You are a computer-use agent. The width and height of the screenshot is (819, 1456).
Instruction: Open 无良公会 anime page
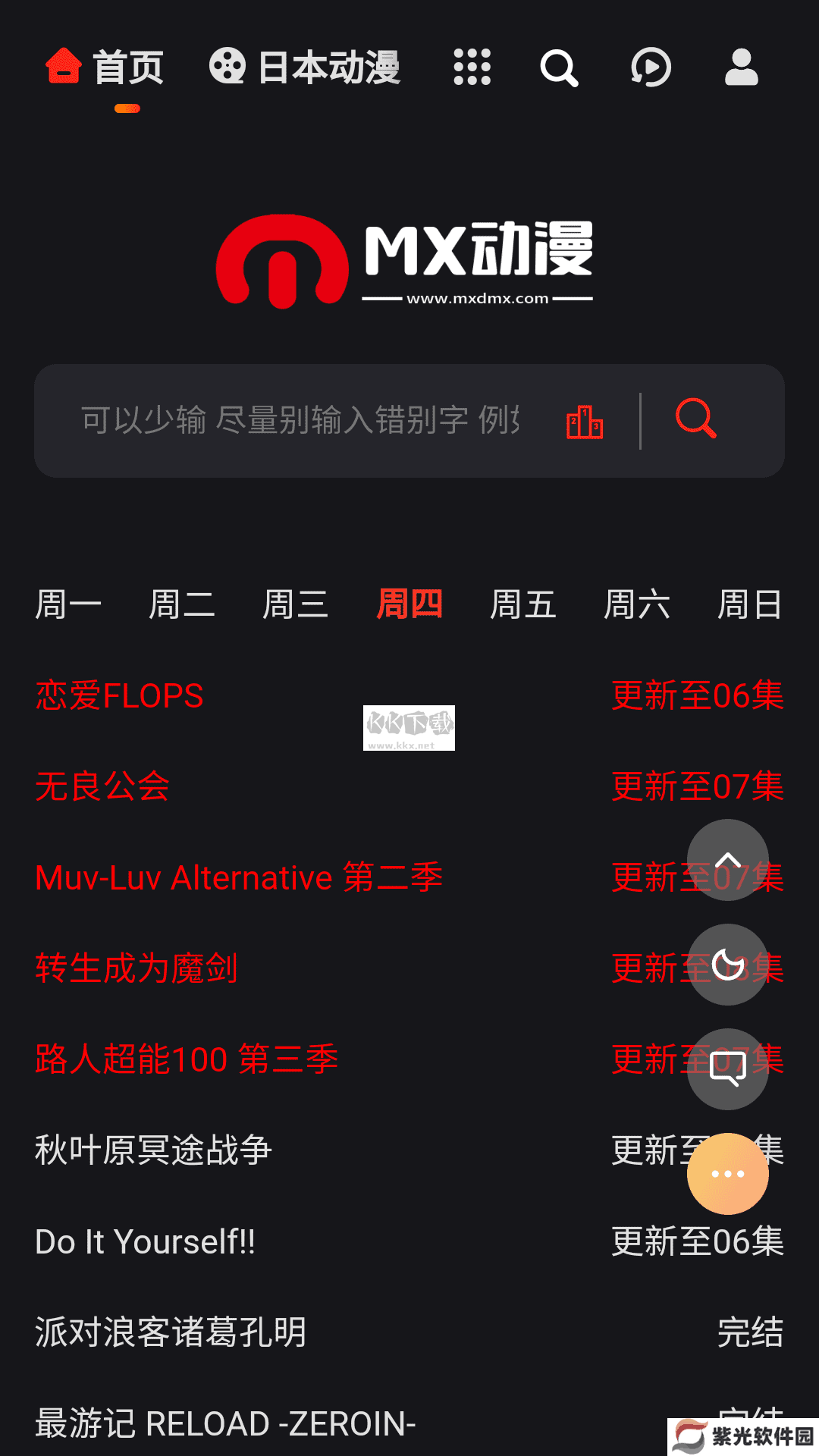tap(102, 786)
